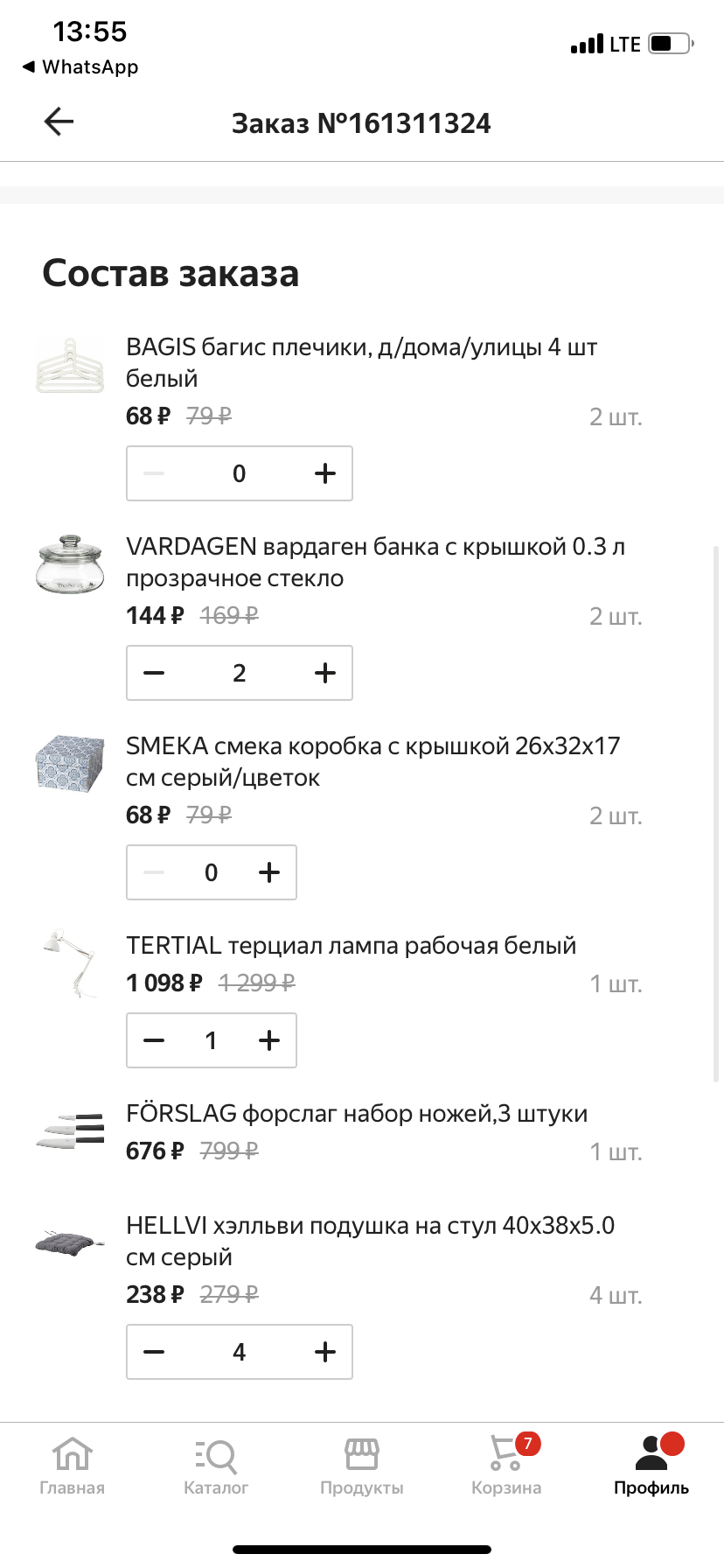This screenshot has height=1568, width=724.
Task: Increase SMEKA box quantity
Action: [269, 872]
